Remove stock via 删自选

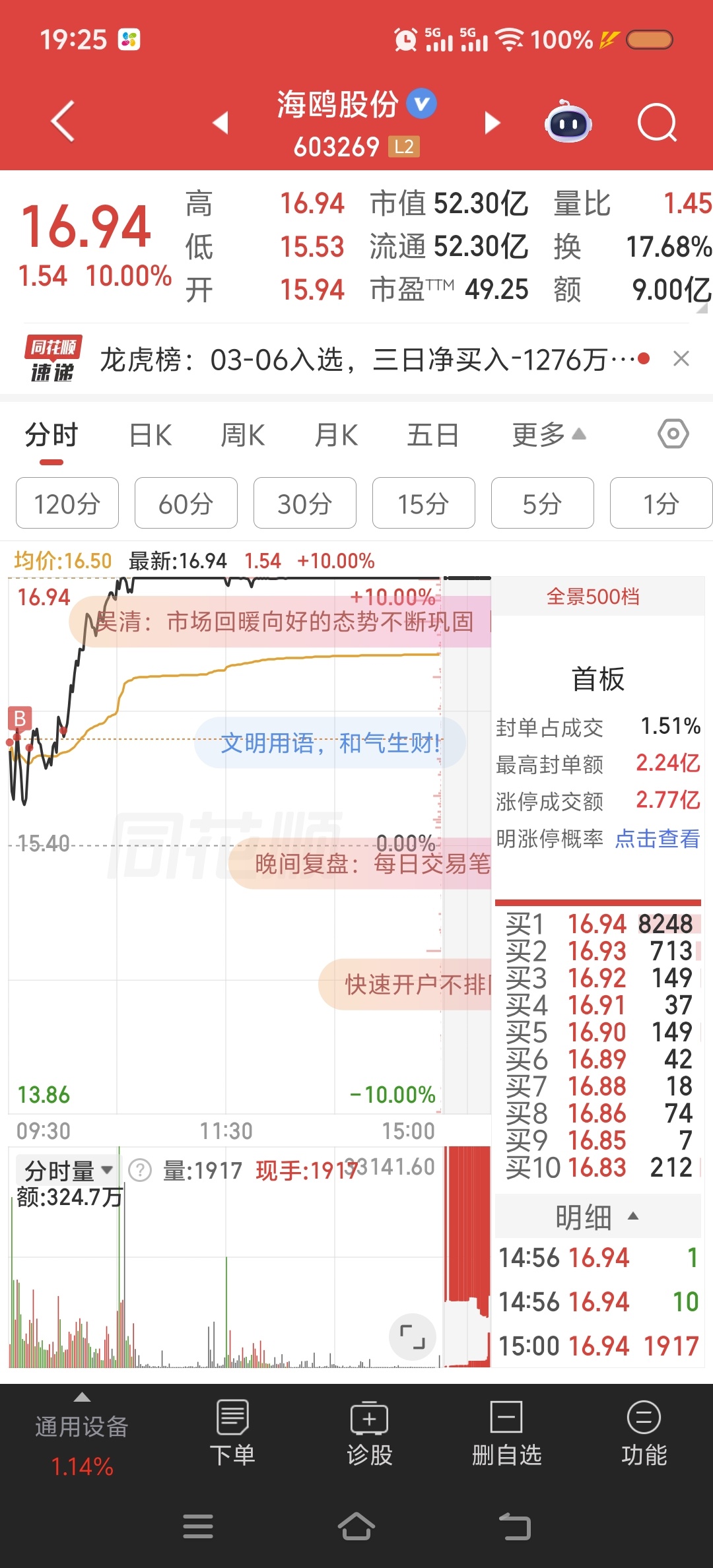[x=506, y=1433]
